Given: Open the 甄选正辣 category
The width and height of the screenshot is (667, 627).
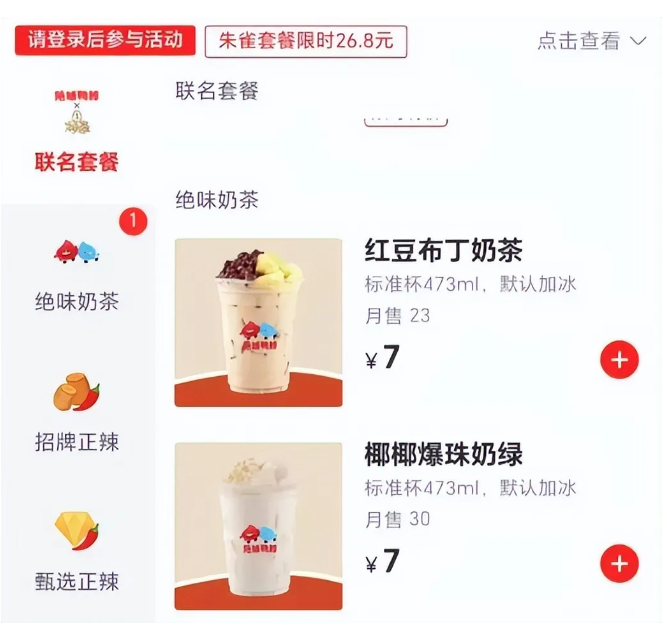Looking at the screenshot, I should coord(77,552).
